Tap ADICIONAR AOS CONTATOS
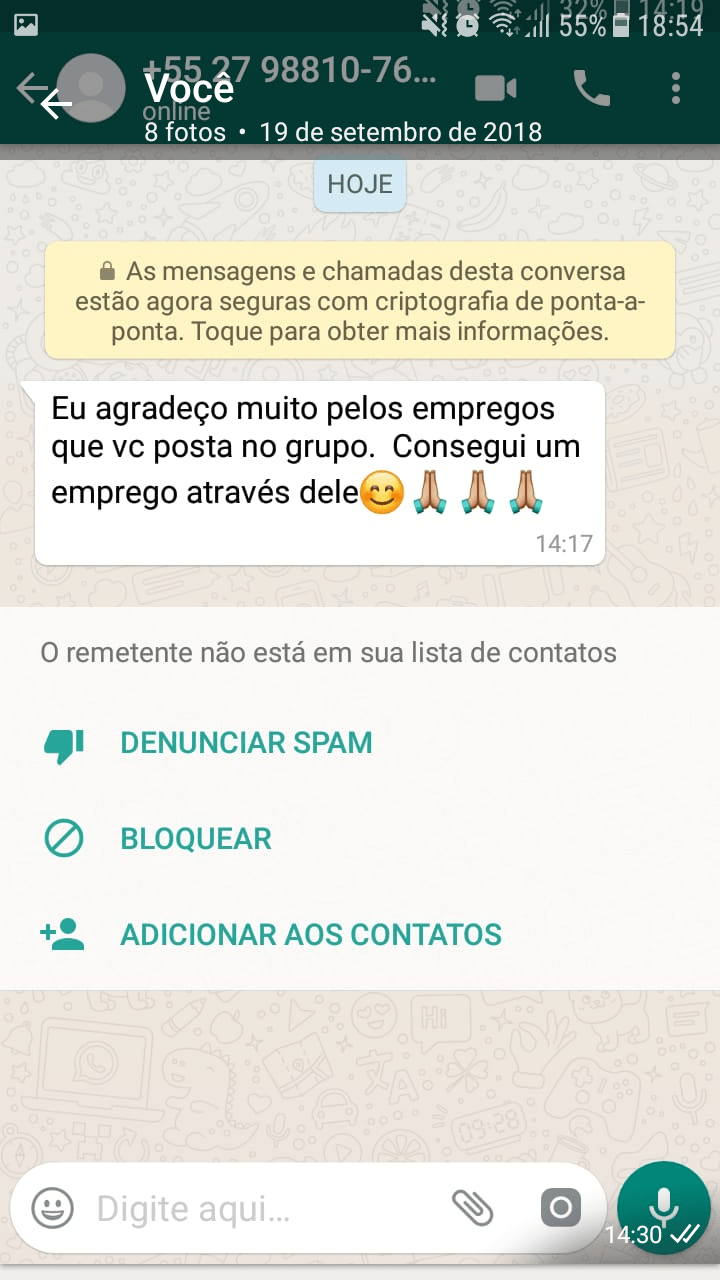Screen dimensions: 720x1280 point(310,935)
